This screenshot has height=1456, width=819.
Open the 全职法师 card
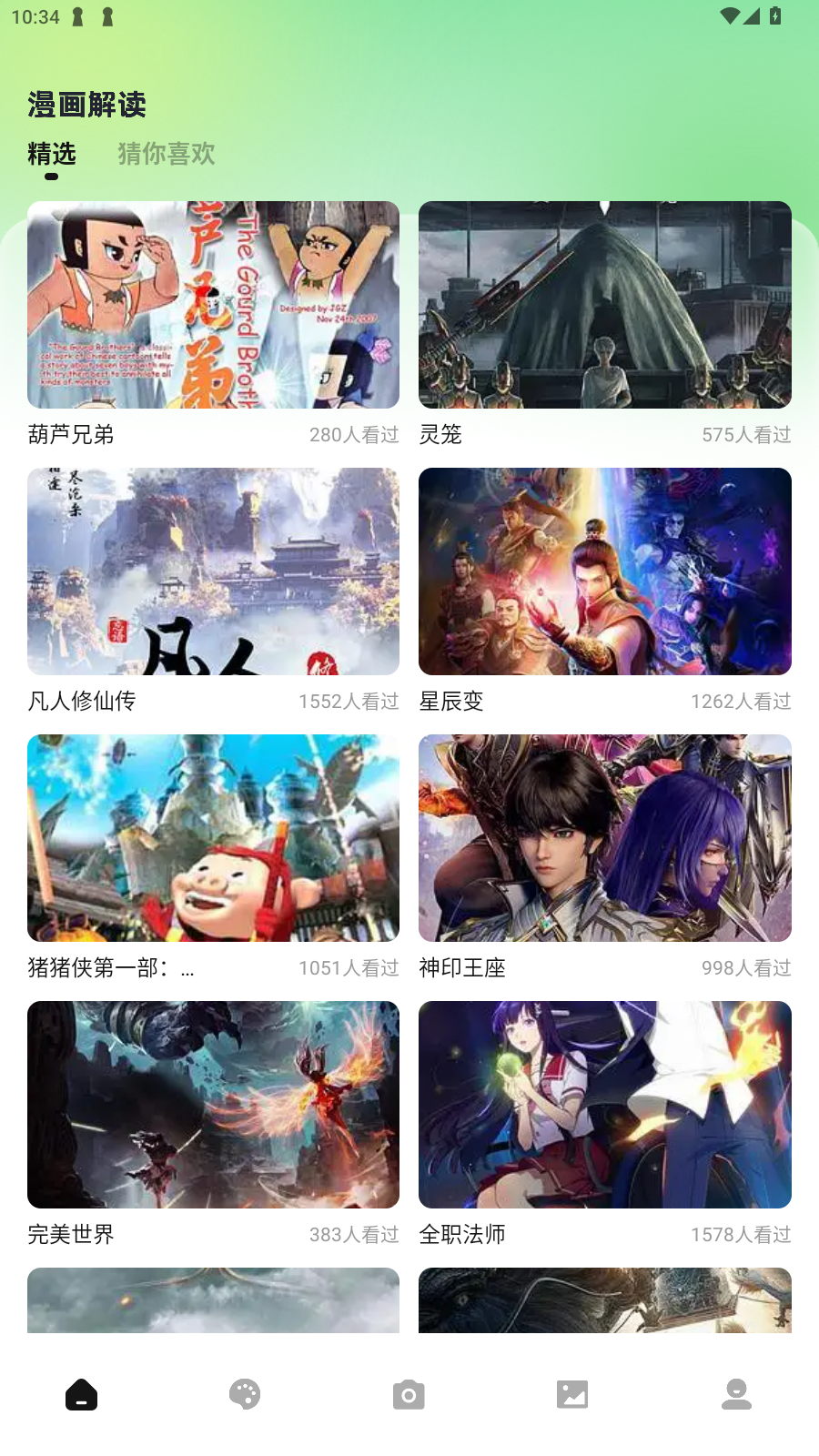[x=604, y=1105]
